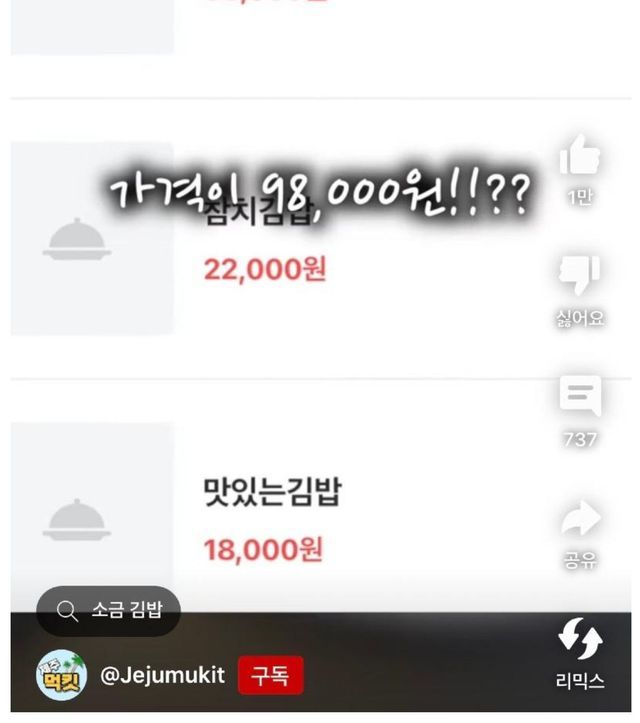Subscribe to Jejumukit with 구독 button

(270, 676)
